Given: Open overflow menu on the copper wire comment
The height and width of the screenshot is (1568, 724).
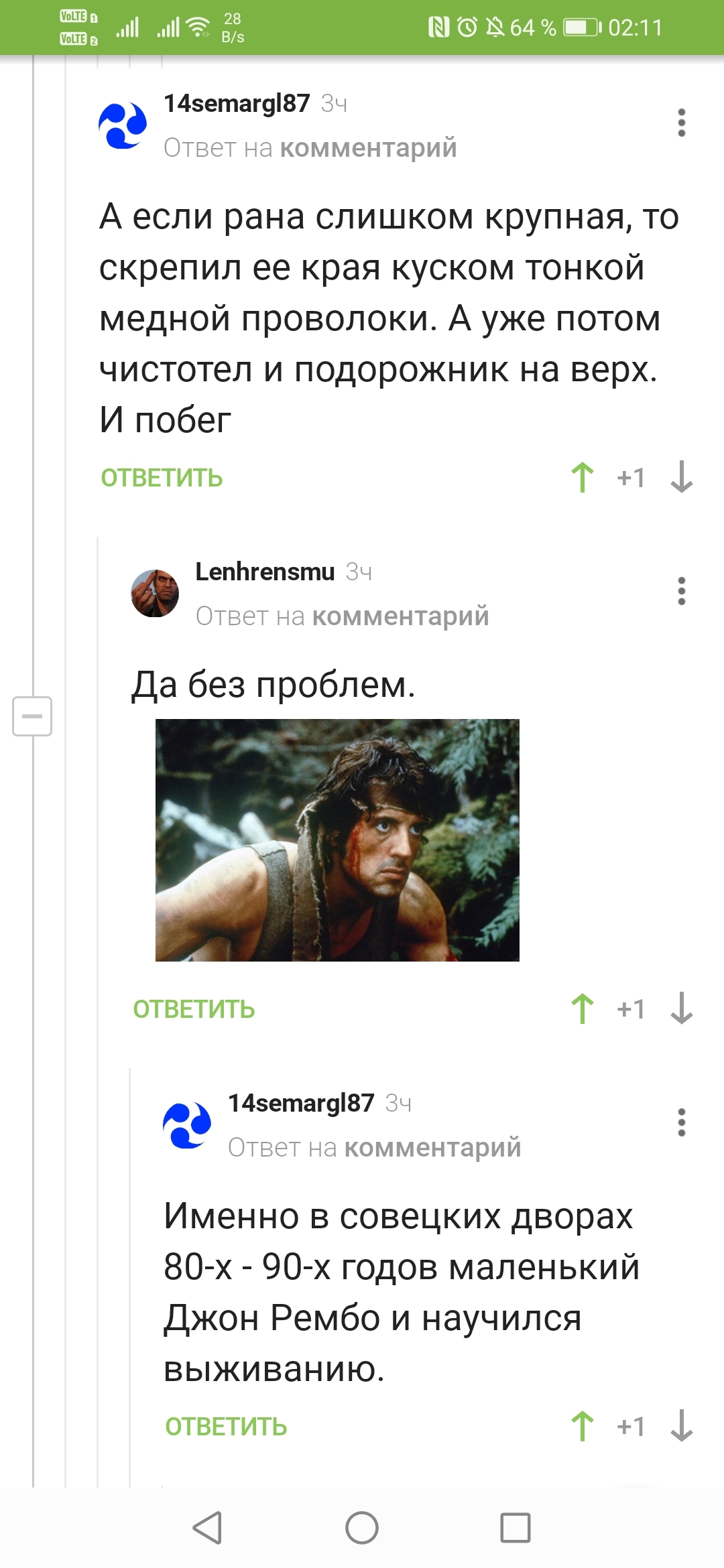Looking at the screenshot, I should tap(681, 123).
